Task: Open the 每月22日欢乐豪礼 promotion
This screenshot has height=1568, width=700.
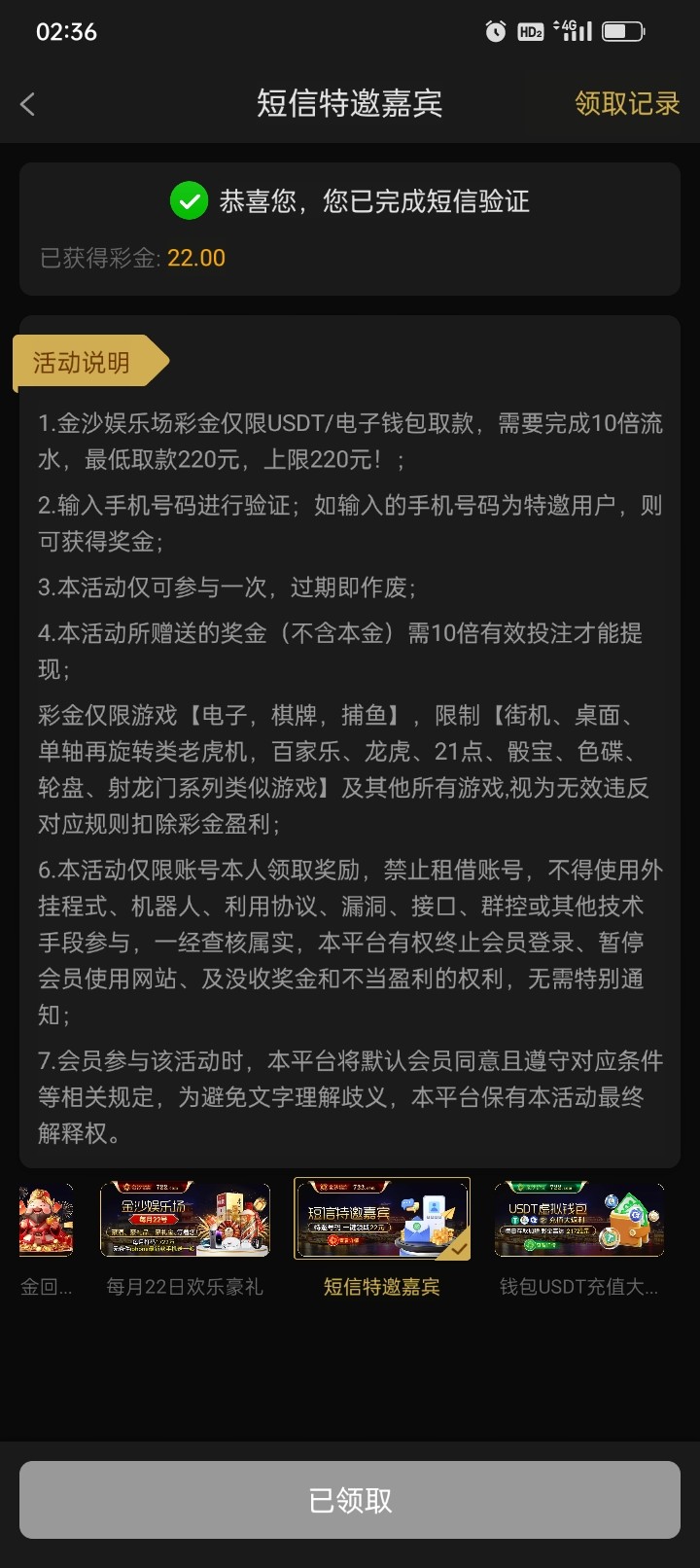Action: [x=185, y=1221]
